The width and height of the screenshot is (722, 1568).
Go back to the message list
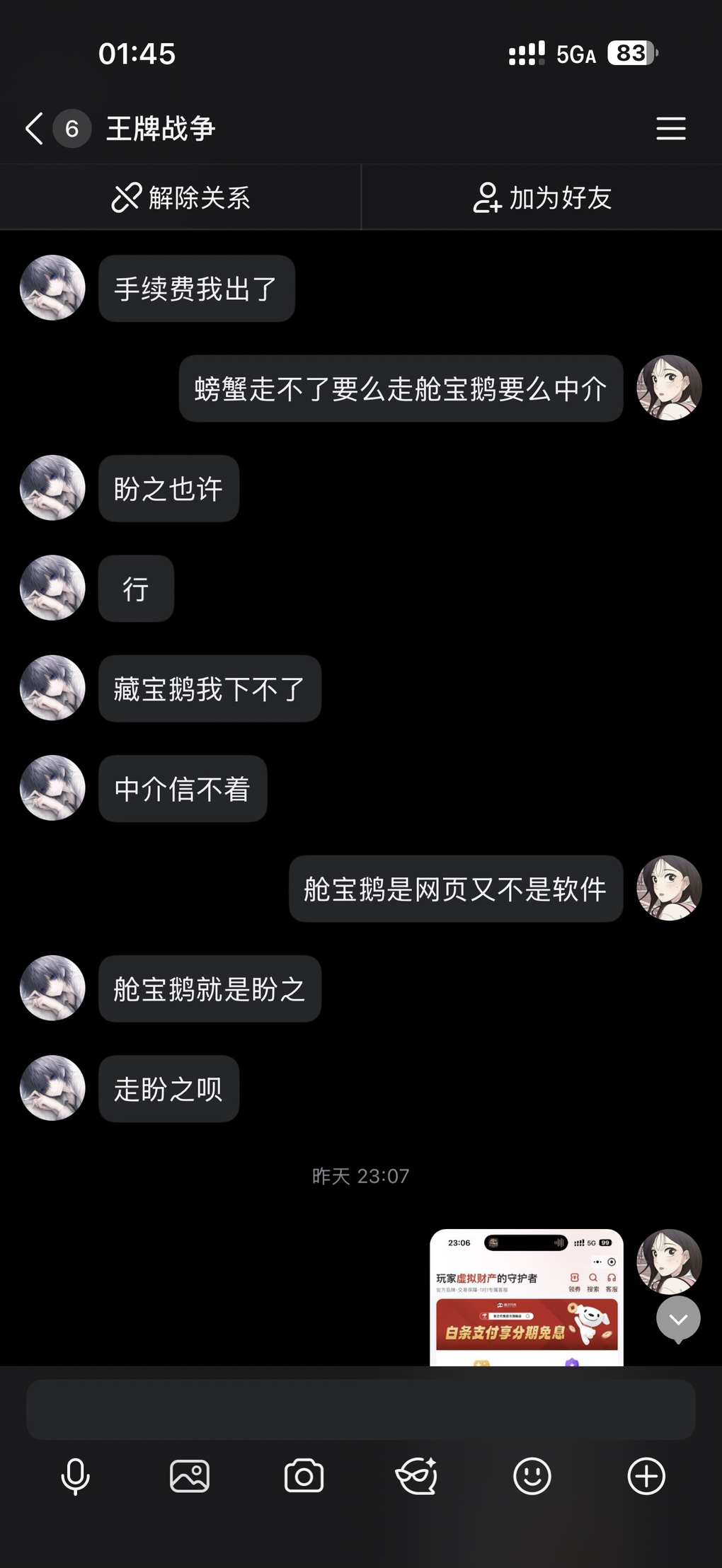point(34,129)
